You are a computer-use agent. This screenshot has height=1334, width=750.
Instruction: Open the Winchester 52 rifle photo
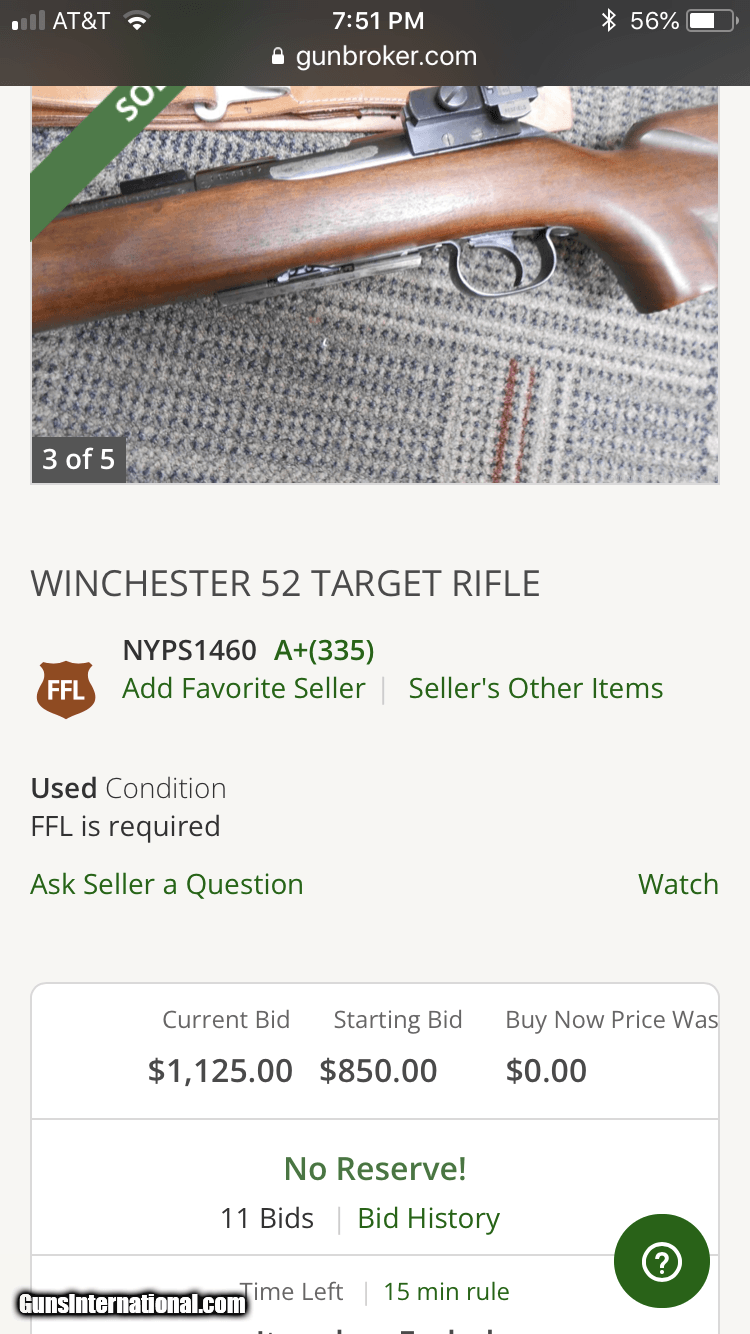(x=375, y=285)
